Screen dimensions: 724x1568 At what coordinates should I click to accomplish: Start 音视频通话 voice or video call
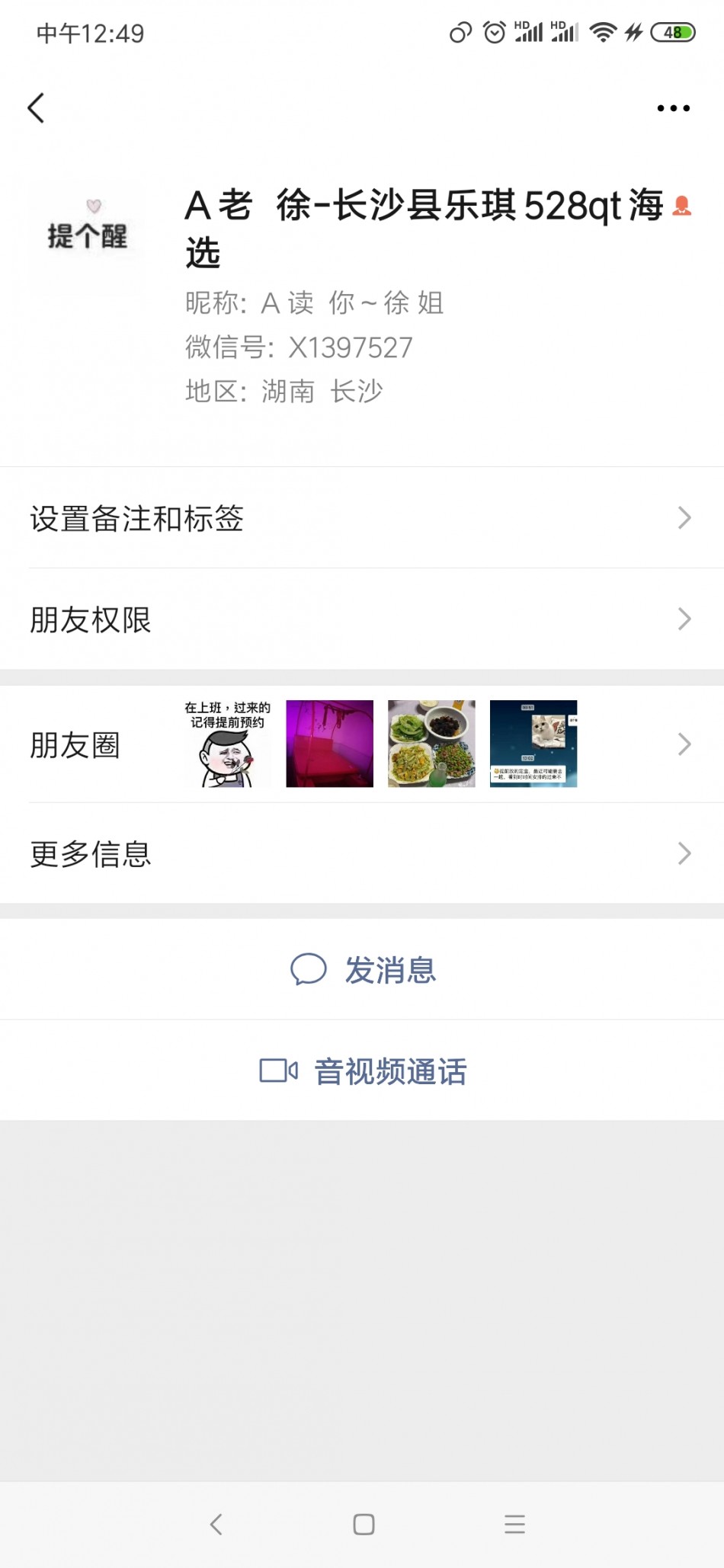(363, 1070)
